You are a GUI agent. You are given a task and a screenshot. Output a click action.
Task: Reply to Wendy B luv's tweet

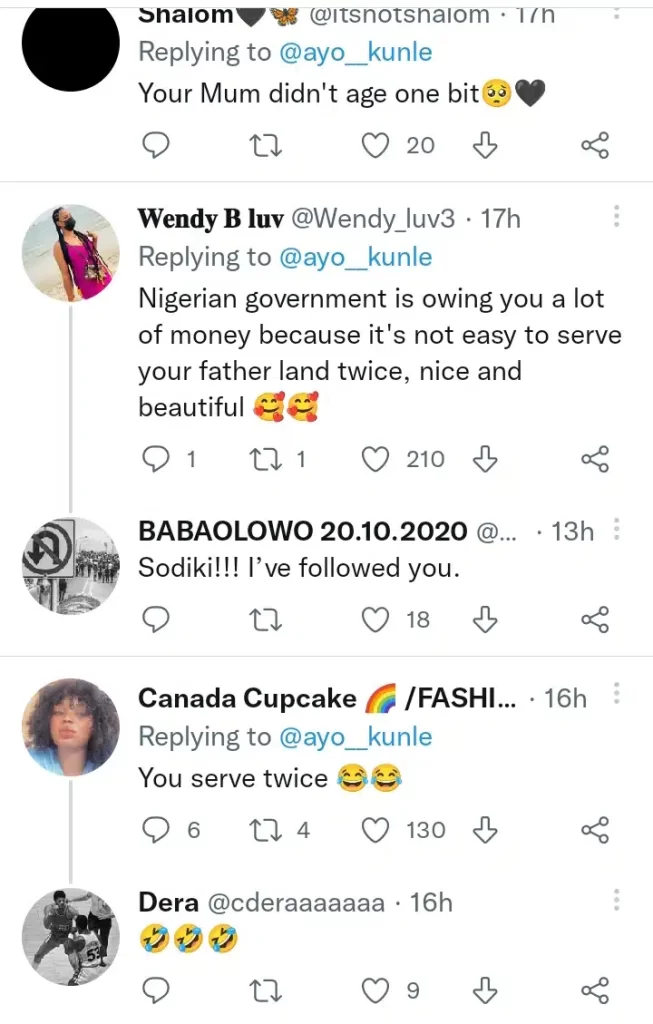pyautogui.click(x=155, y=459)
